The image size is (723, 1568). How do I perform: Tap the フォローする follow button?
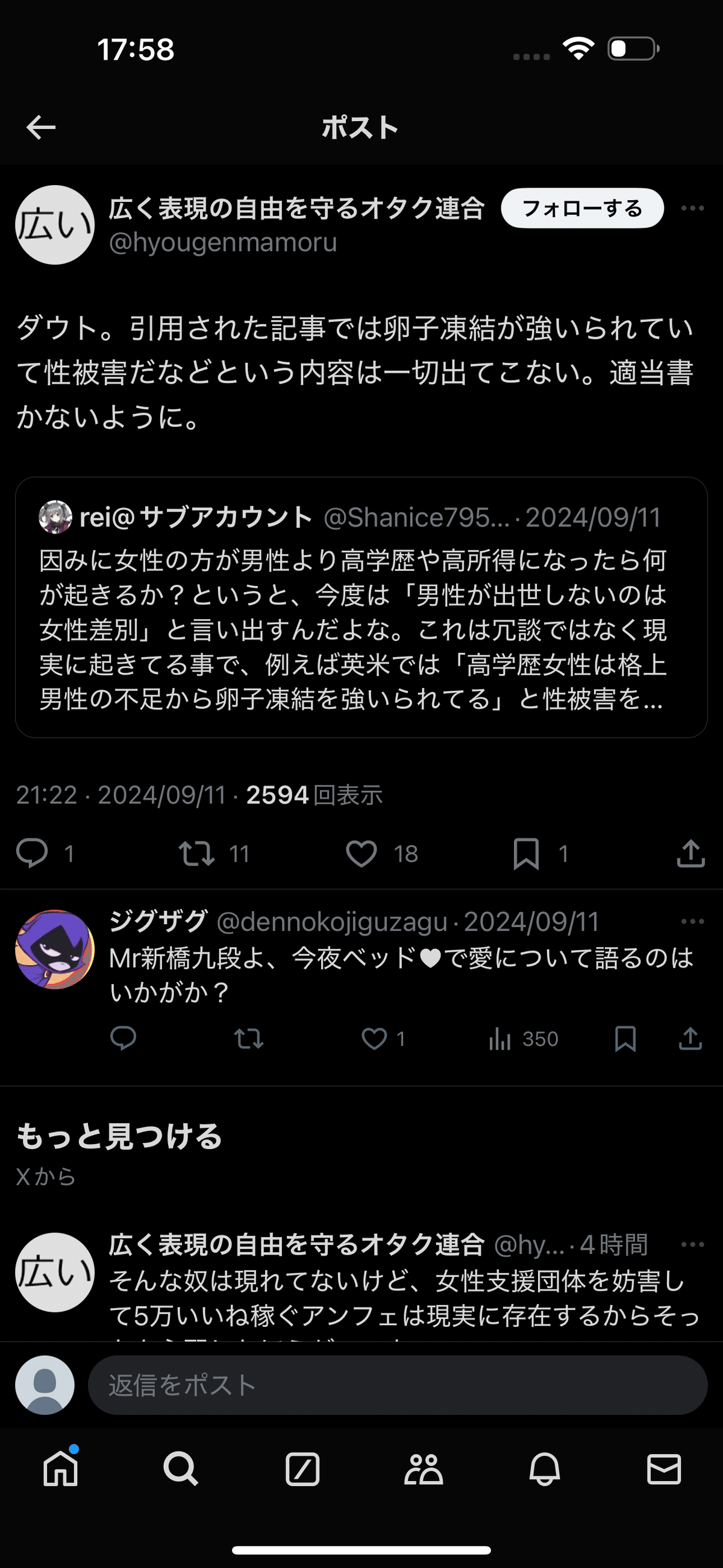582,208
